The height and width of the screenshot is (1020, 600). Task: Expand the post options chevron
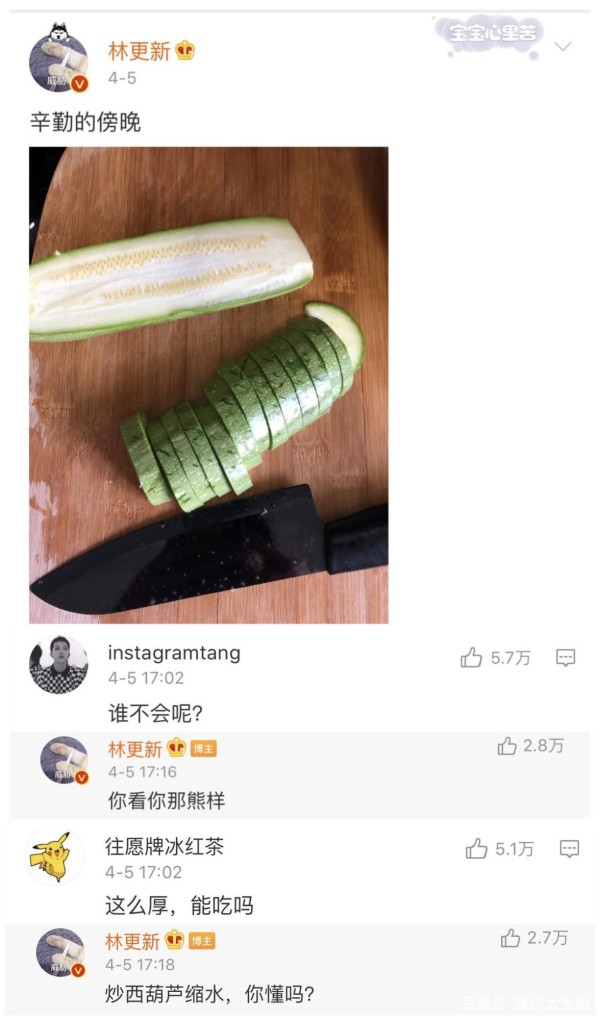point(562,47)
